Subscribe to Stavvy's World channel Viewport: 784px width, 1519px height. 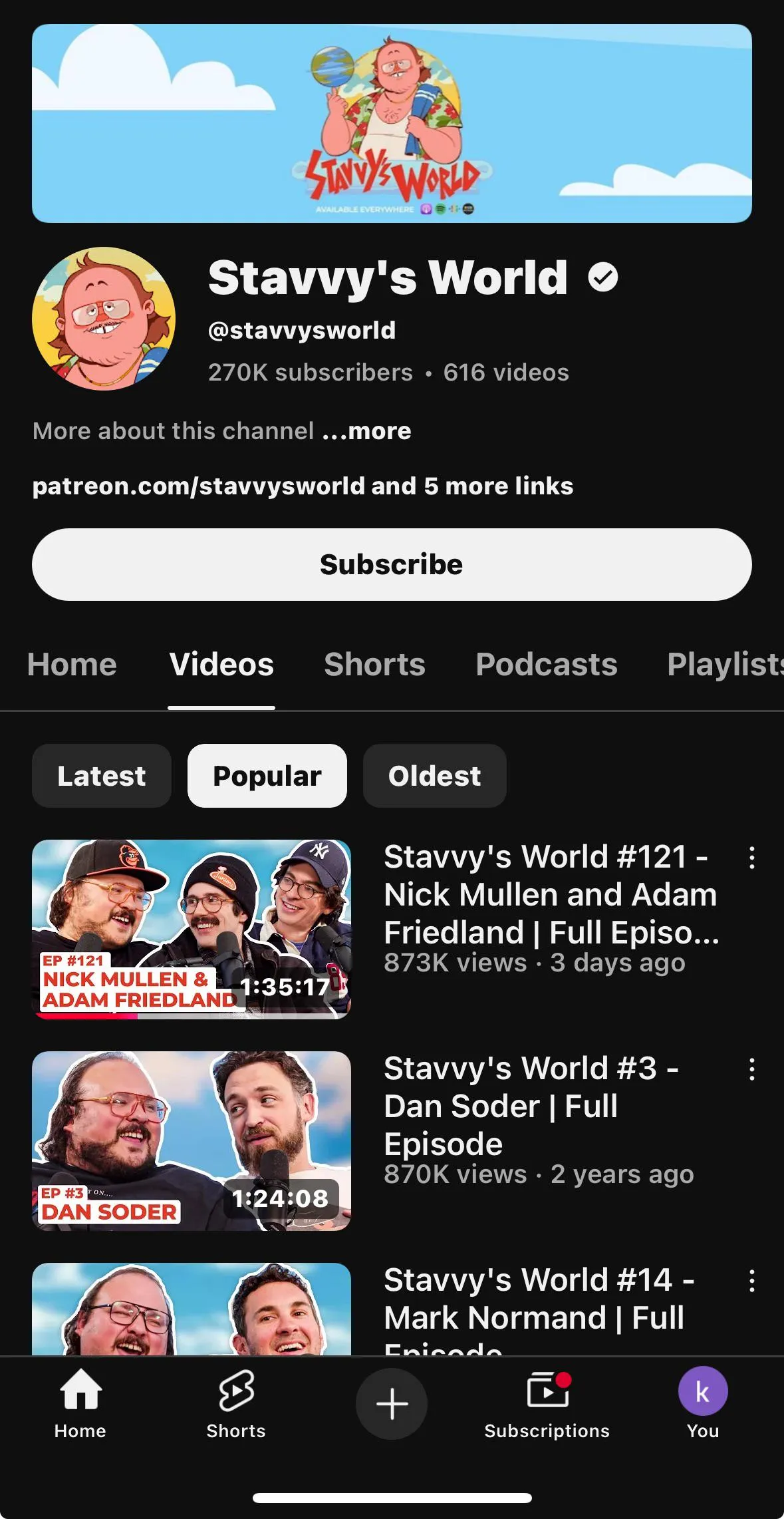392,564
